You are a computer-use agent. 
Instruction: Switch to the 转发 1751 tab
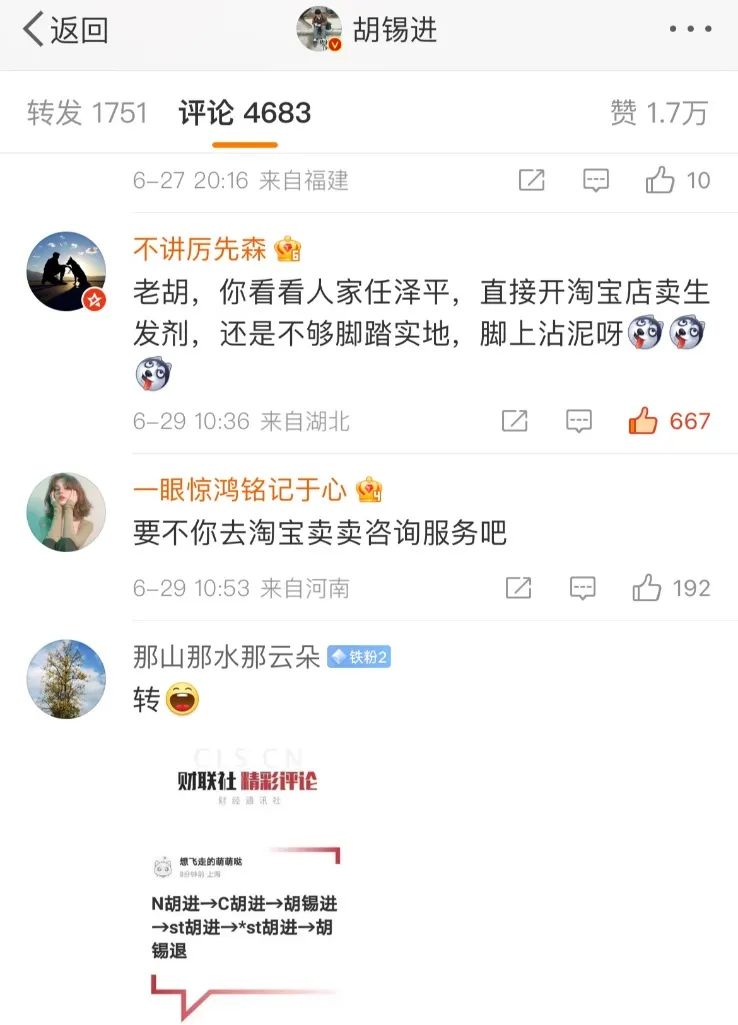(87, 113)
